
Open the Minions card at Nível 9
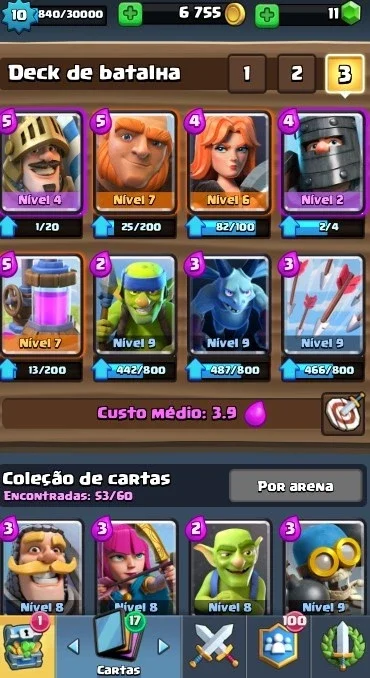click(229, 305)
